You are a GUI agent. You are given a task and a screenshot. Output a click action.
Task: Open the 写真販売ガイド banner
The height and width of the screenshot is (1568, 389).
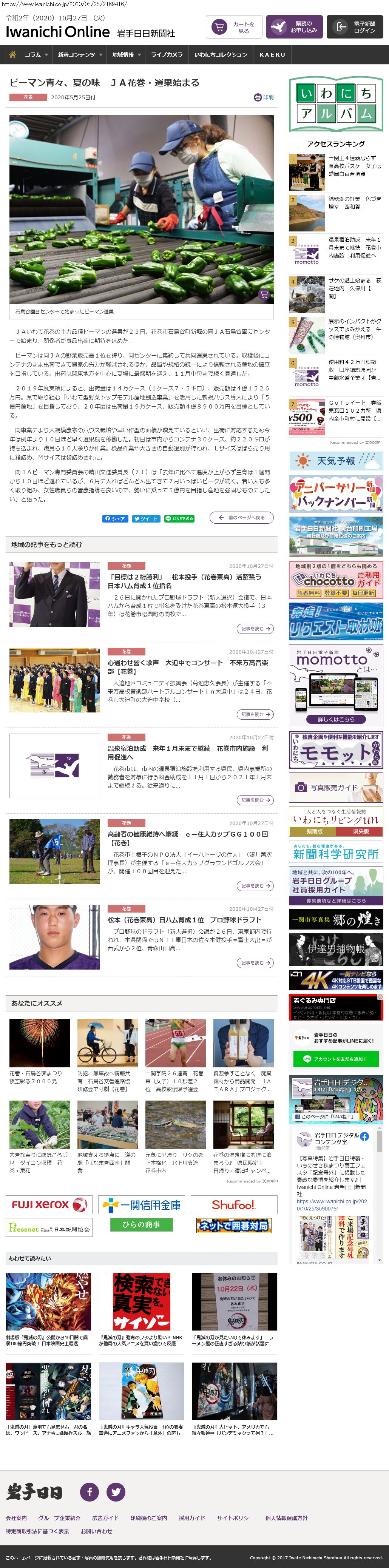[335, 788]
